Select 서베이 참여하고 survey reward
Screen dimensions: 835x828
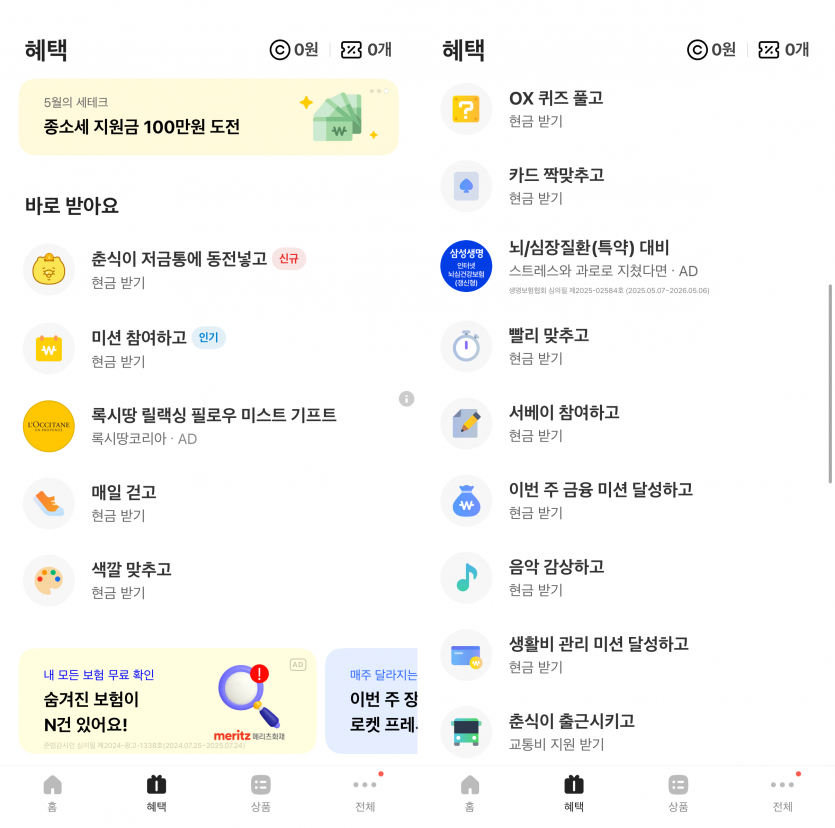coord(563,422)
